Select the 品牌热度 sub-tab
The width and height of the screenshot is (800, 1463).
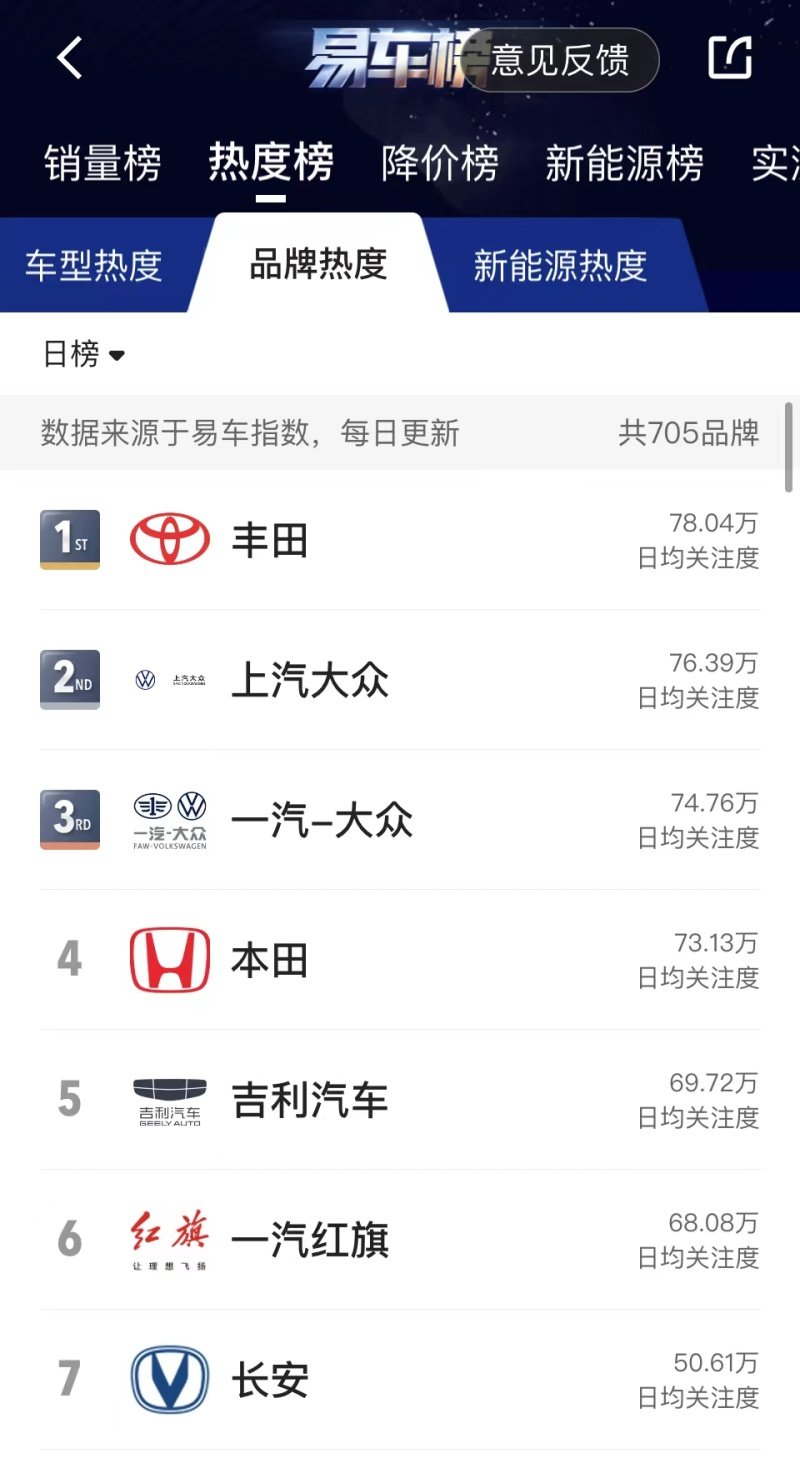pos(318,264)
